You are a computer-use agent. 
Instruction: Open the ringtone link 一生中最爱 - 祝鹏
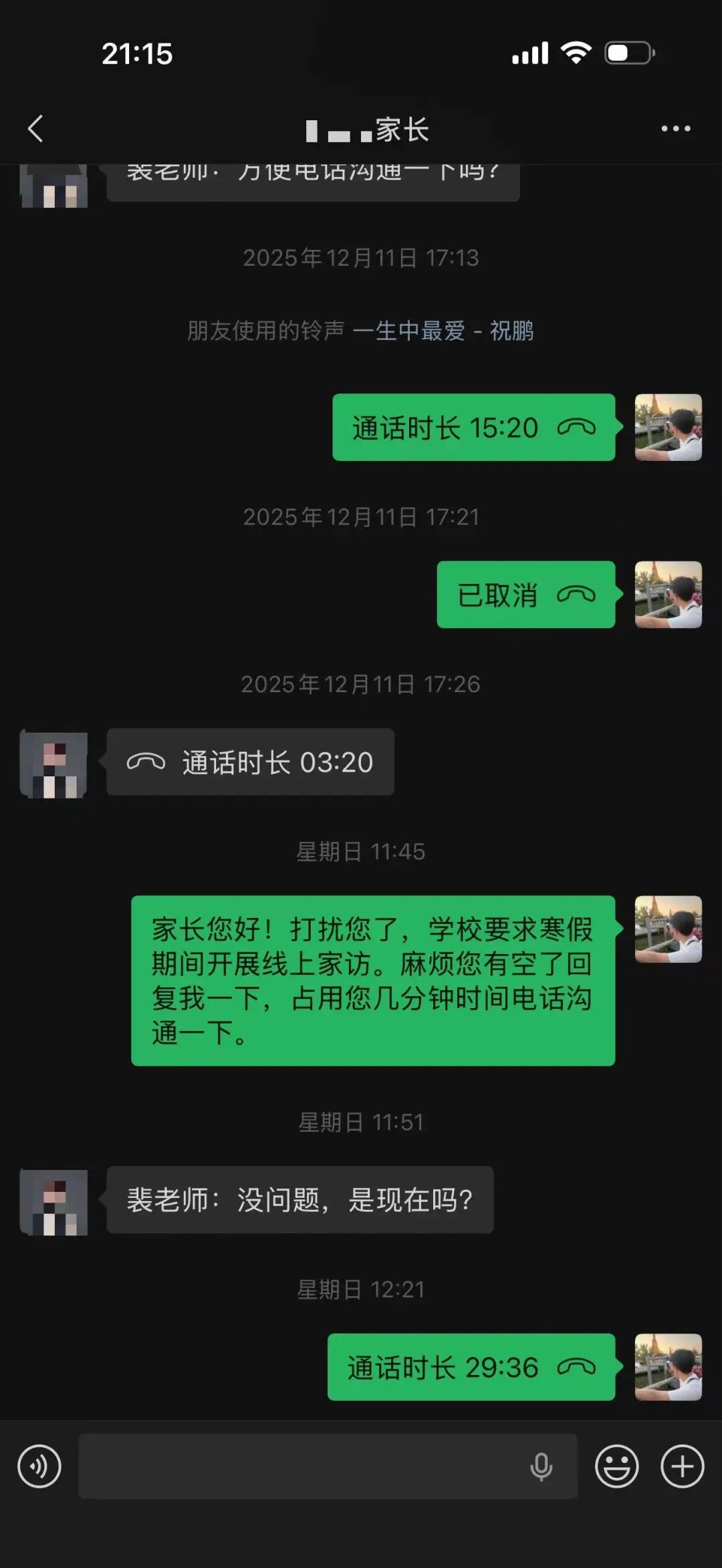443,331
